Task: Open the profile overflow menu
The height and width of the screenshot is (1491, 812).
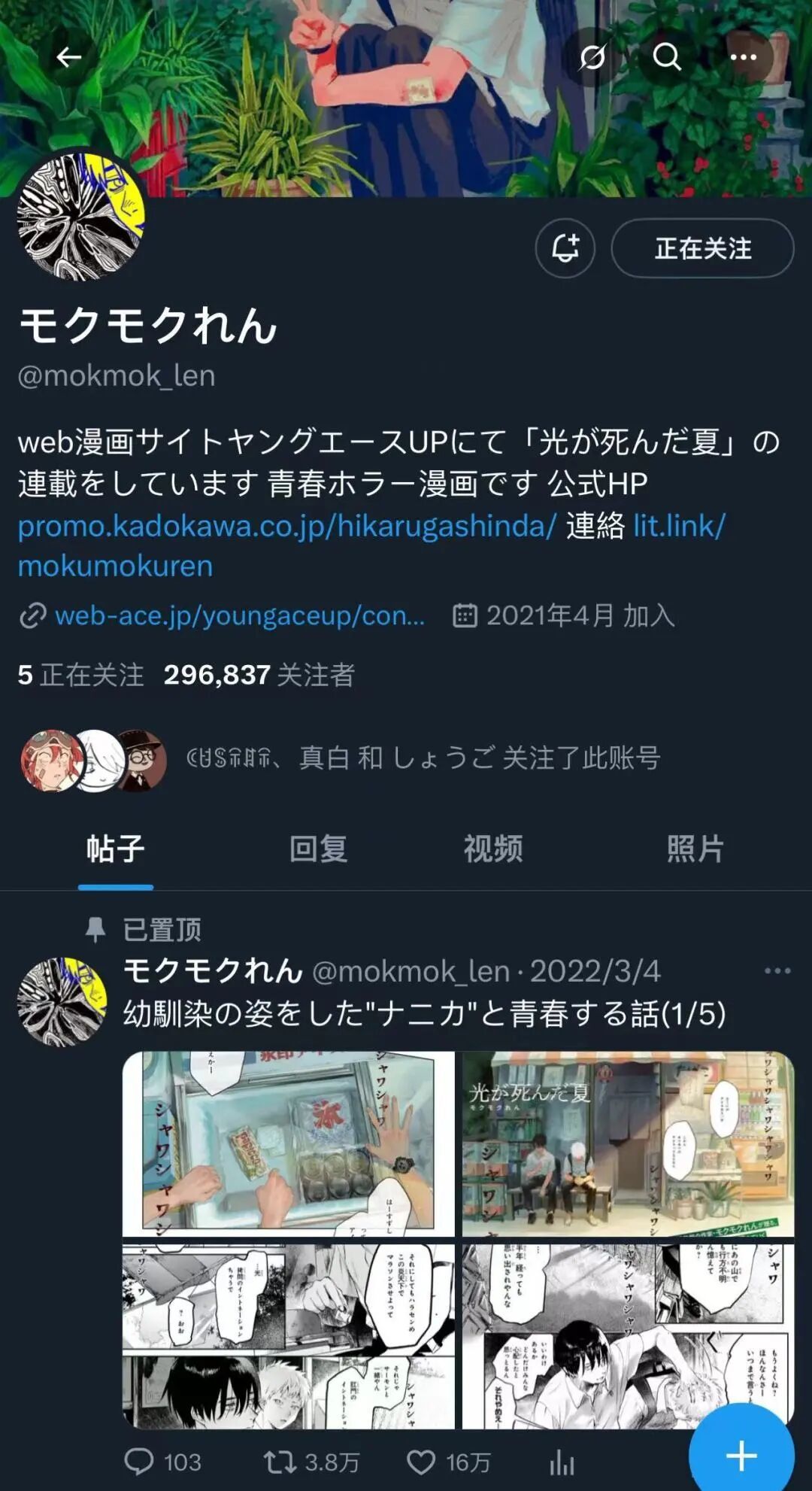Action: [x=743, y=57]
